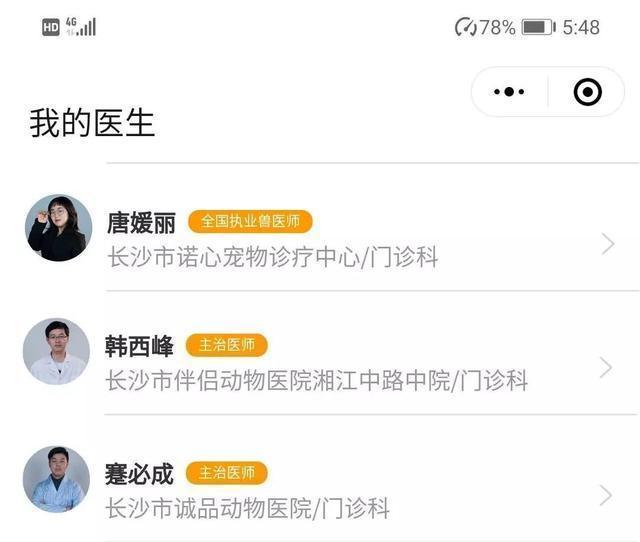Open the mini program more options menu
Screen dimensions: 640x542
tap(509, 92)
